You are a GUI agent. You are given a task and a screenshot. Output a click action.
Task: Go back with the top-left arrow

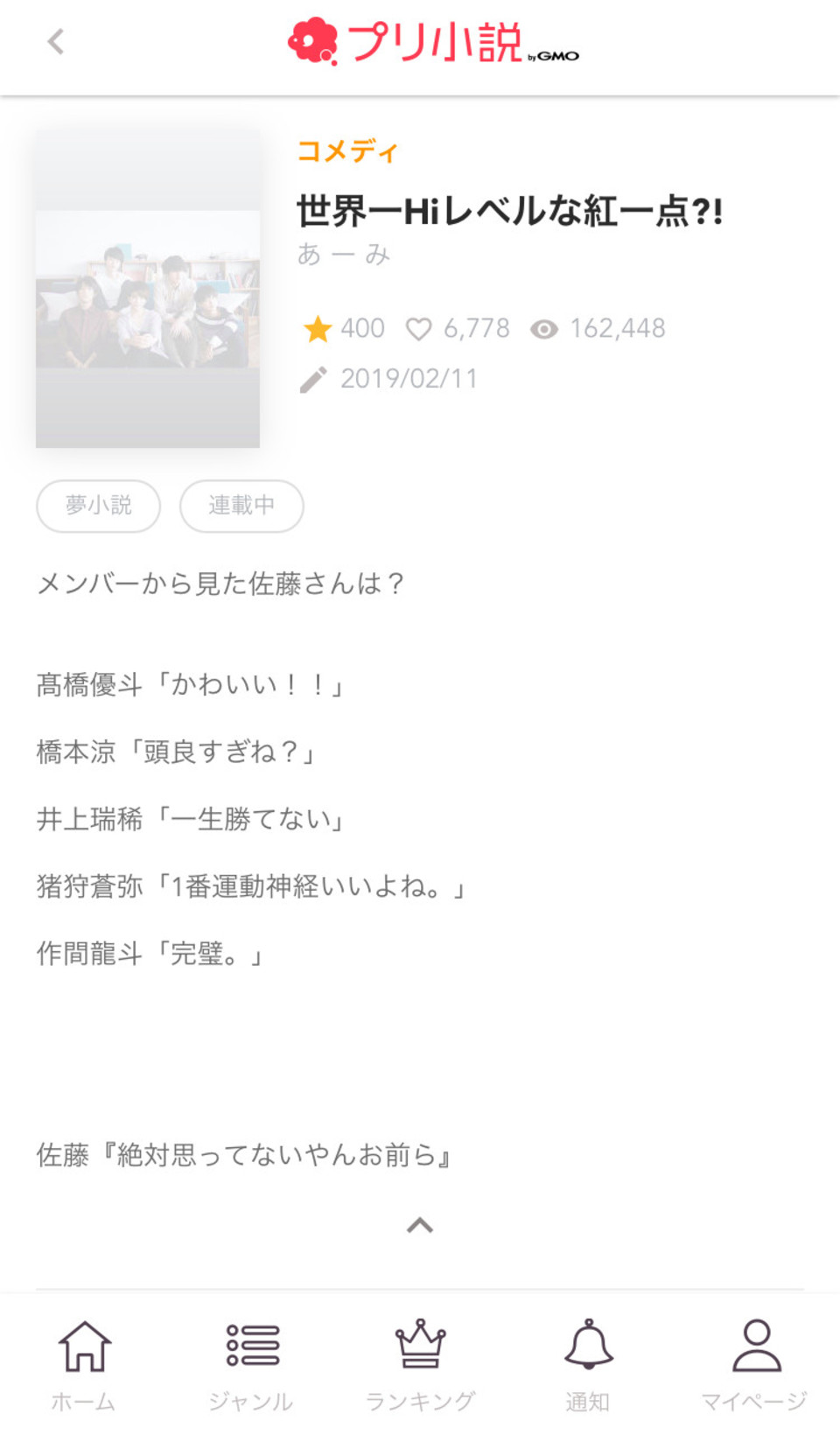[x=56, y=41]
